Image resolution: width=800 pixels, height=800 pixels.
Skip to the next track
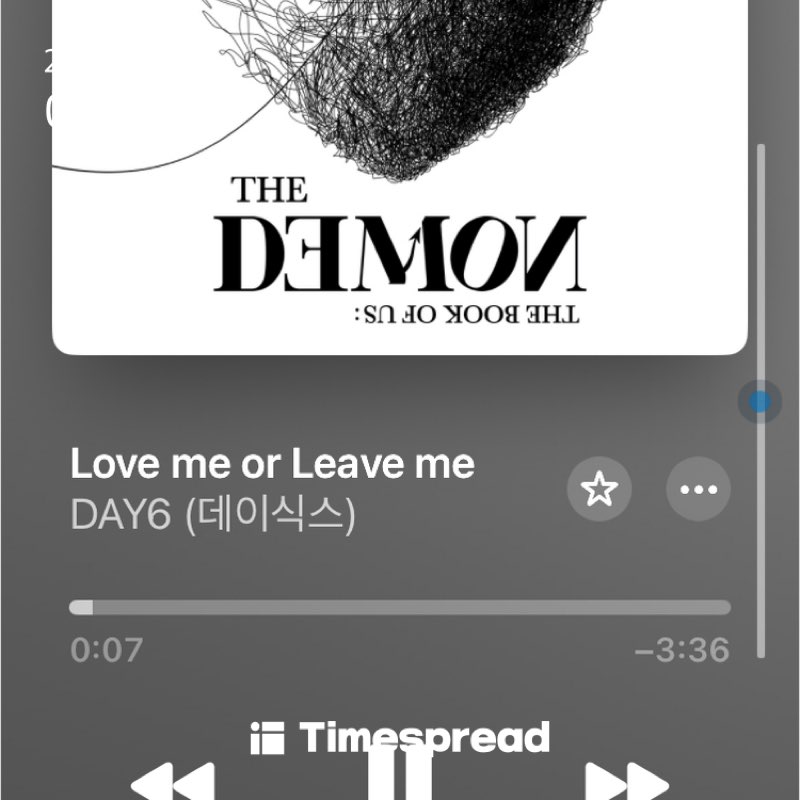point(626,782)
